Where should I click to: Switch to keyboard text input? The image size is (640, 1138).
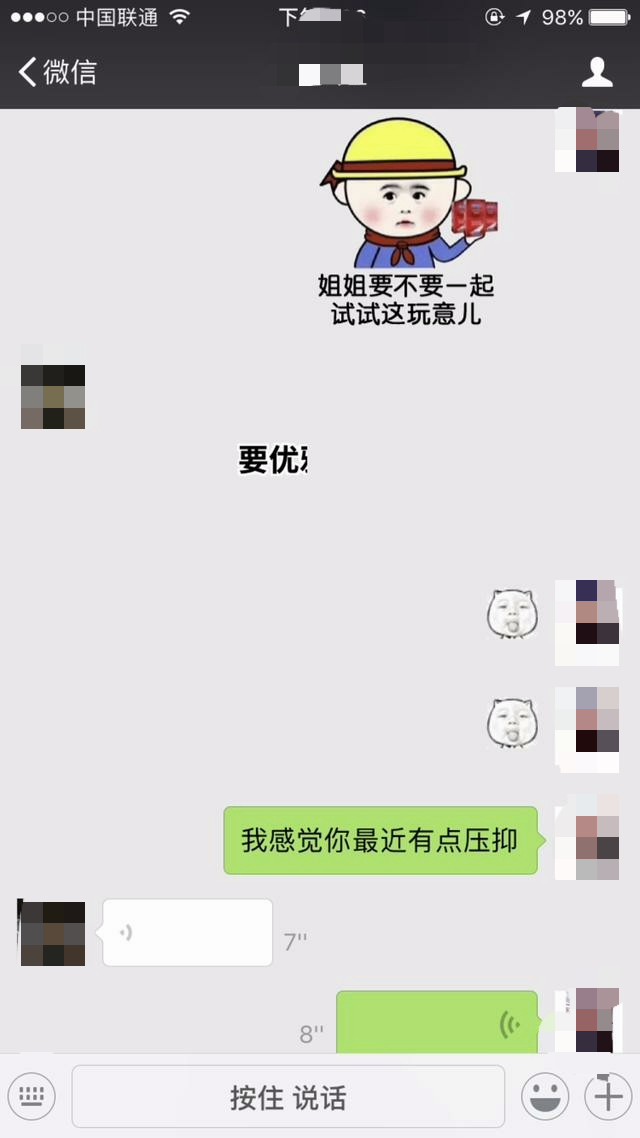pos(31,1097)
